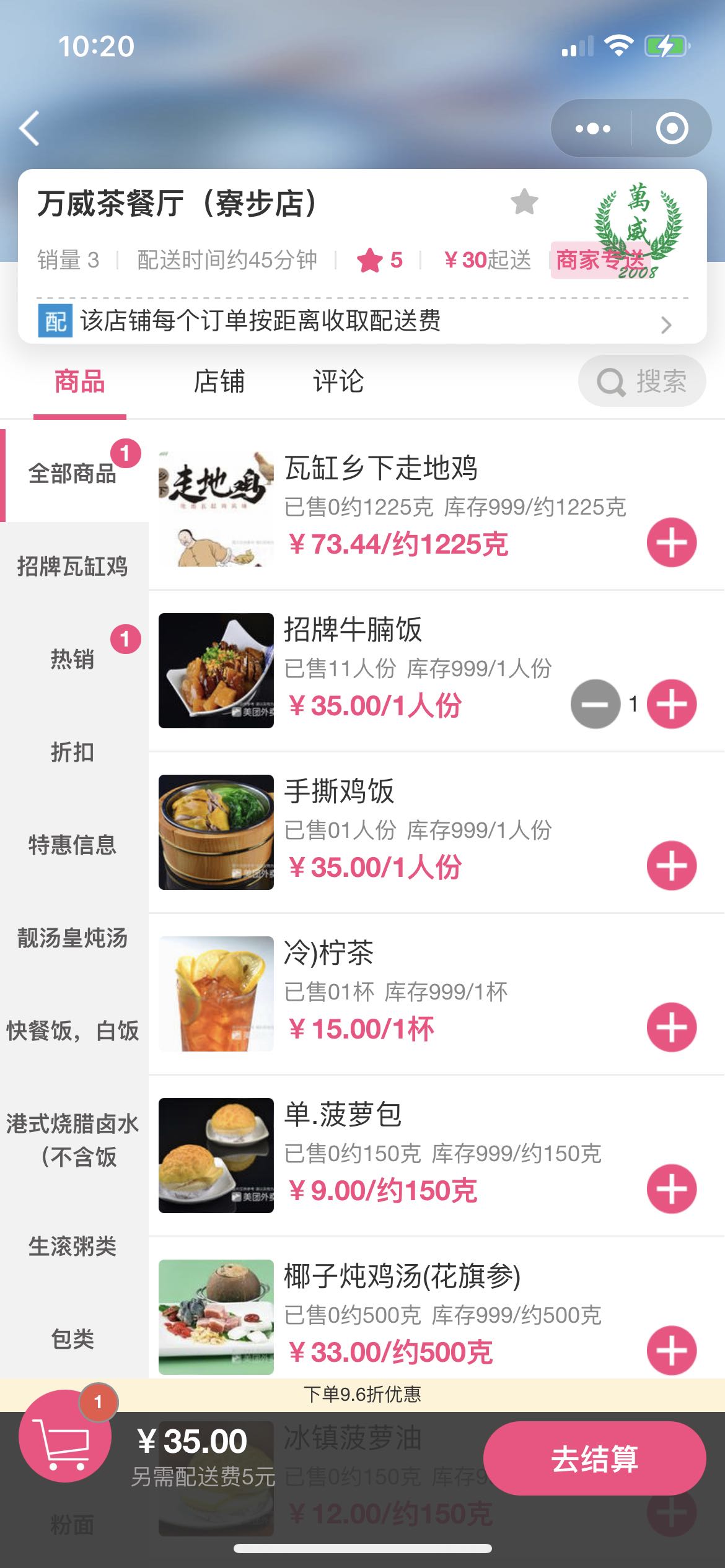This screenshot has width=725, height=1568.
Task: Add 冷)柠茶 to cart with plus button
Action: (x=671, y=1026)
